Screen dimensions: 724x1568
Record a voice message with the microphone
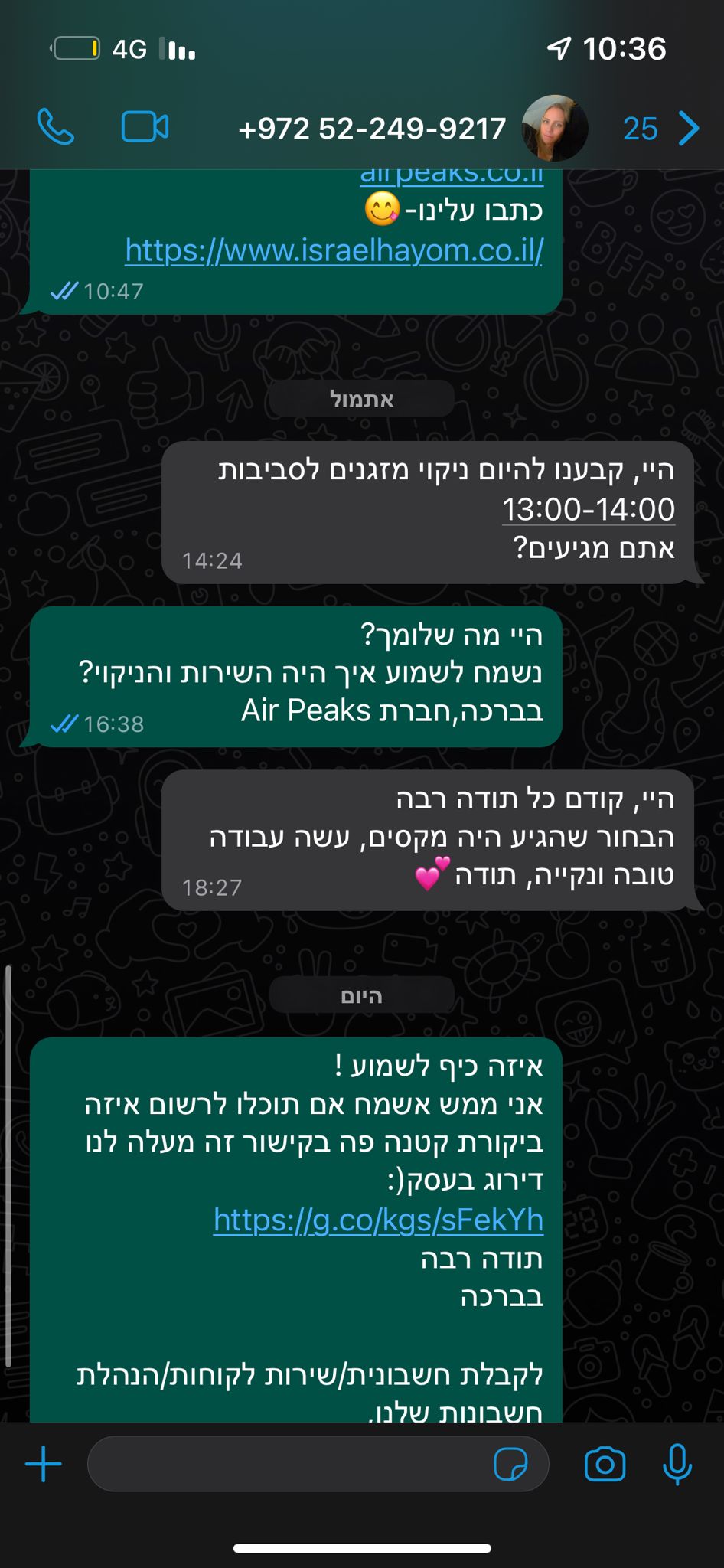coord(677,1464)
